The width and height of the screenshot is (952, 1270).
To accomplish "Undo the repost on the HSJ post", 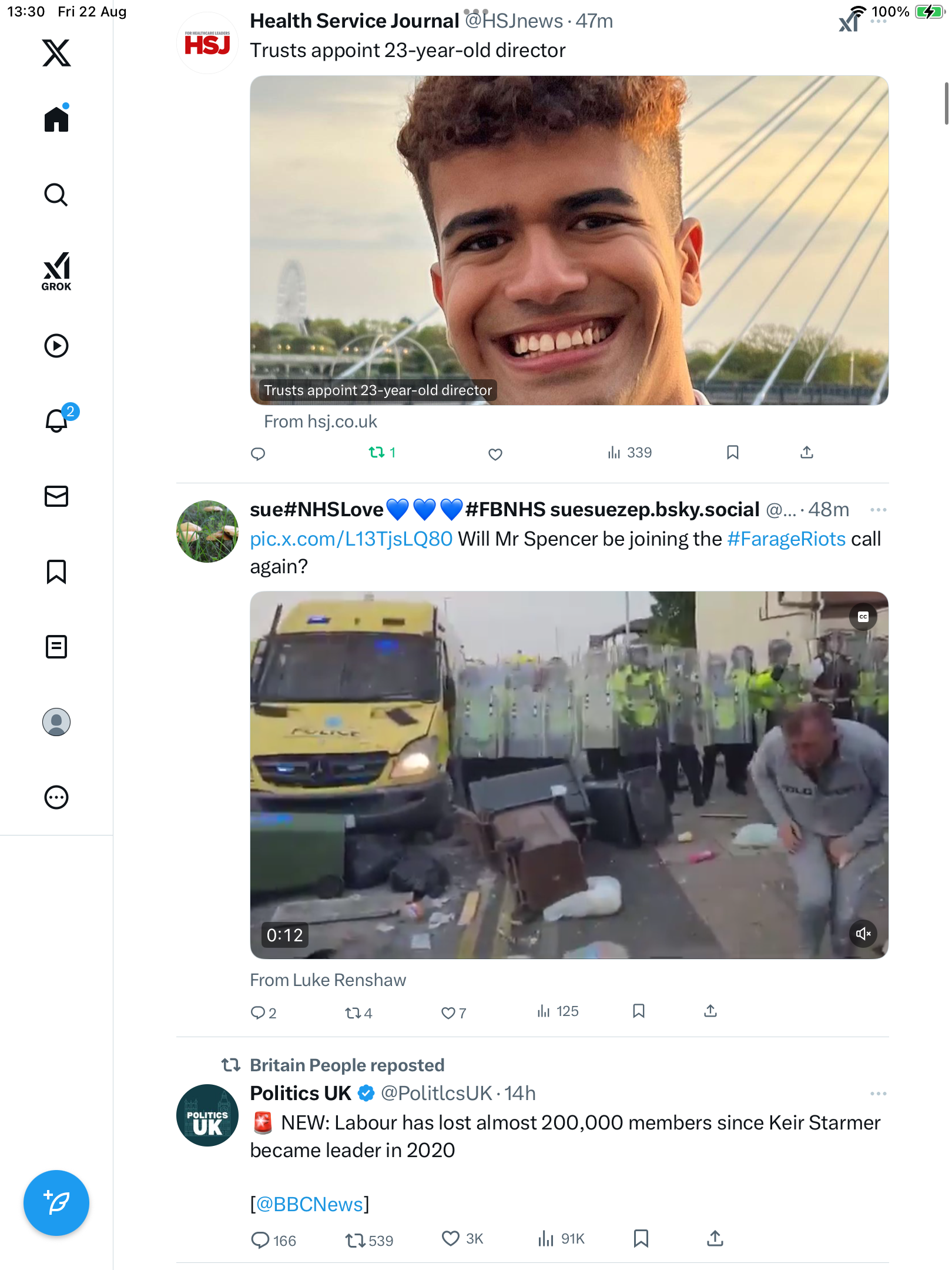I will tap(377, 453).
